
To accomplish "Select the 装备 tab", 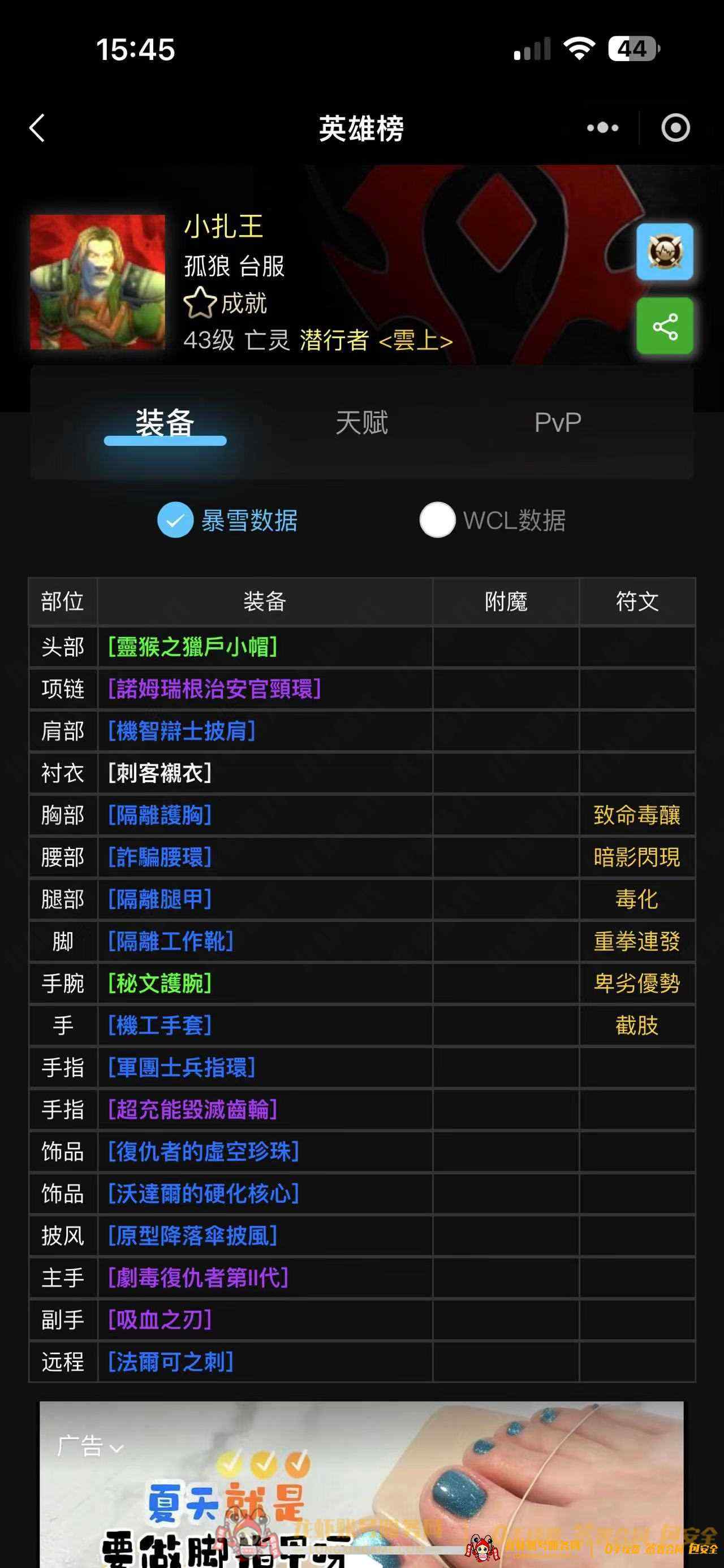I will pyautogui.click(x=165, y=422).
